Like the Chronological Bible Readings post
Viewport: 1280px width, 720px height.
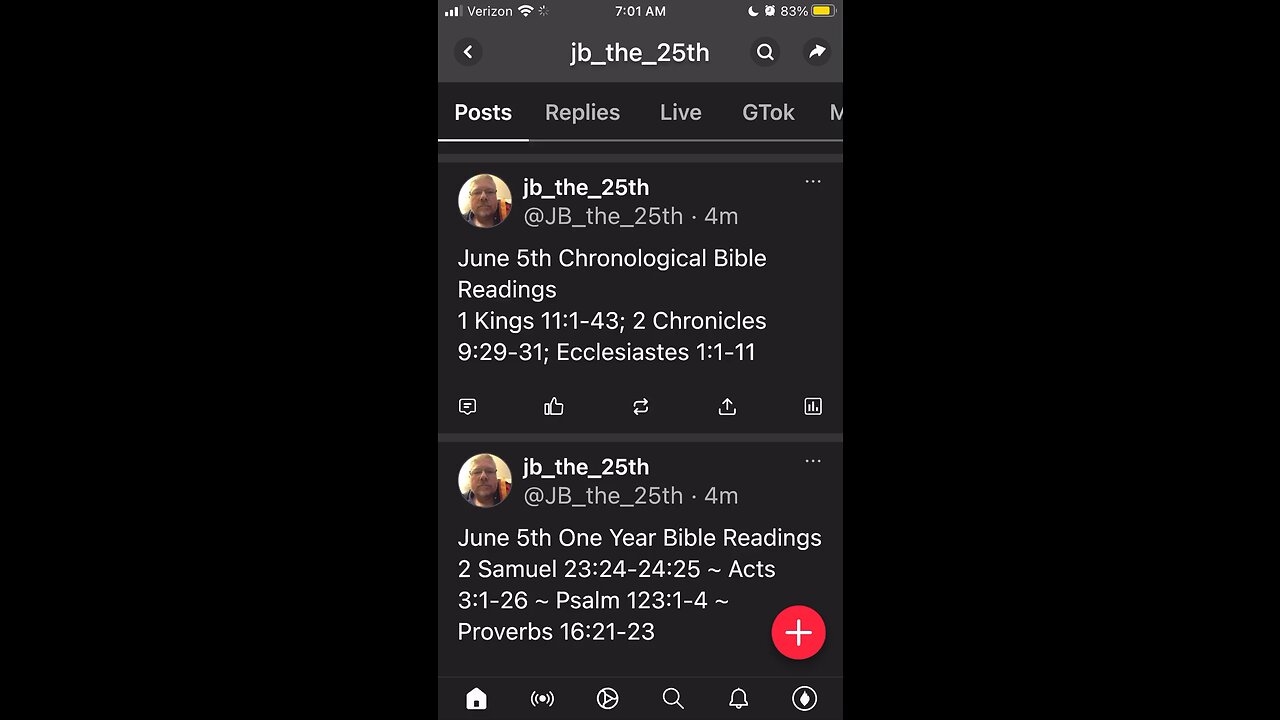(554, 406)
